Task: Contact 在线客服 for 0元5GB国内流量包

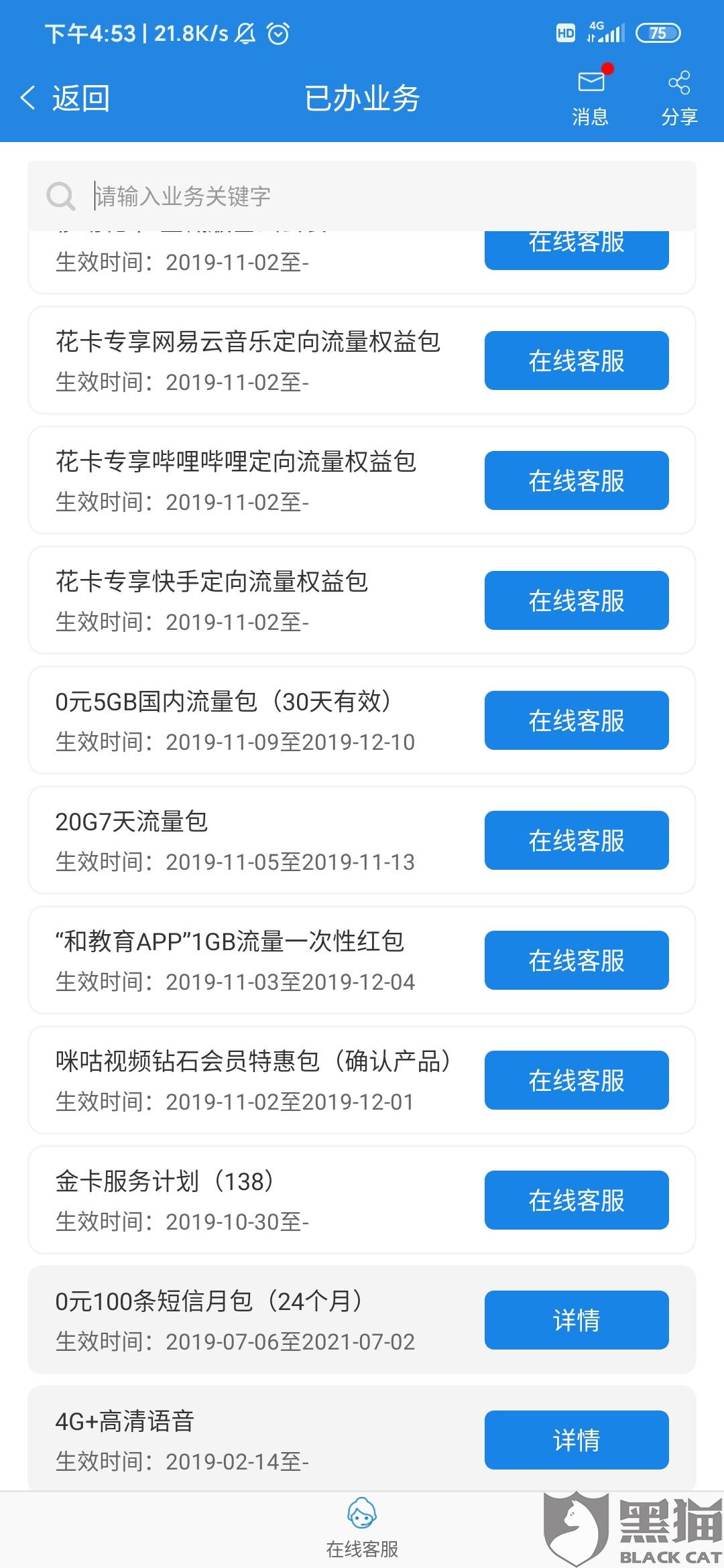Action: (577, 720)
